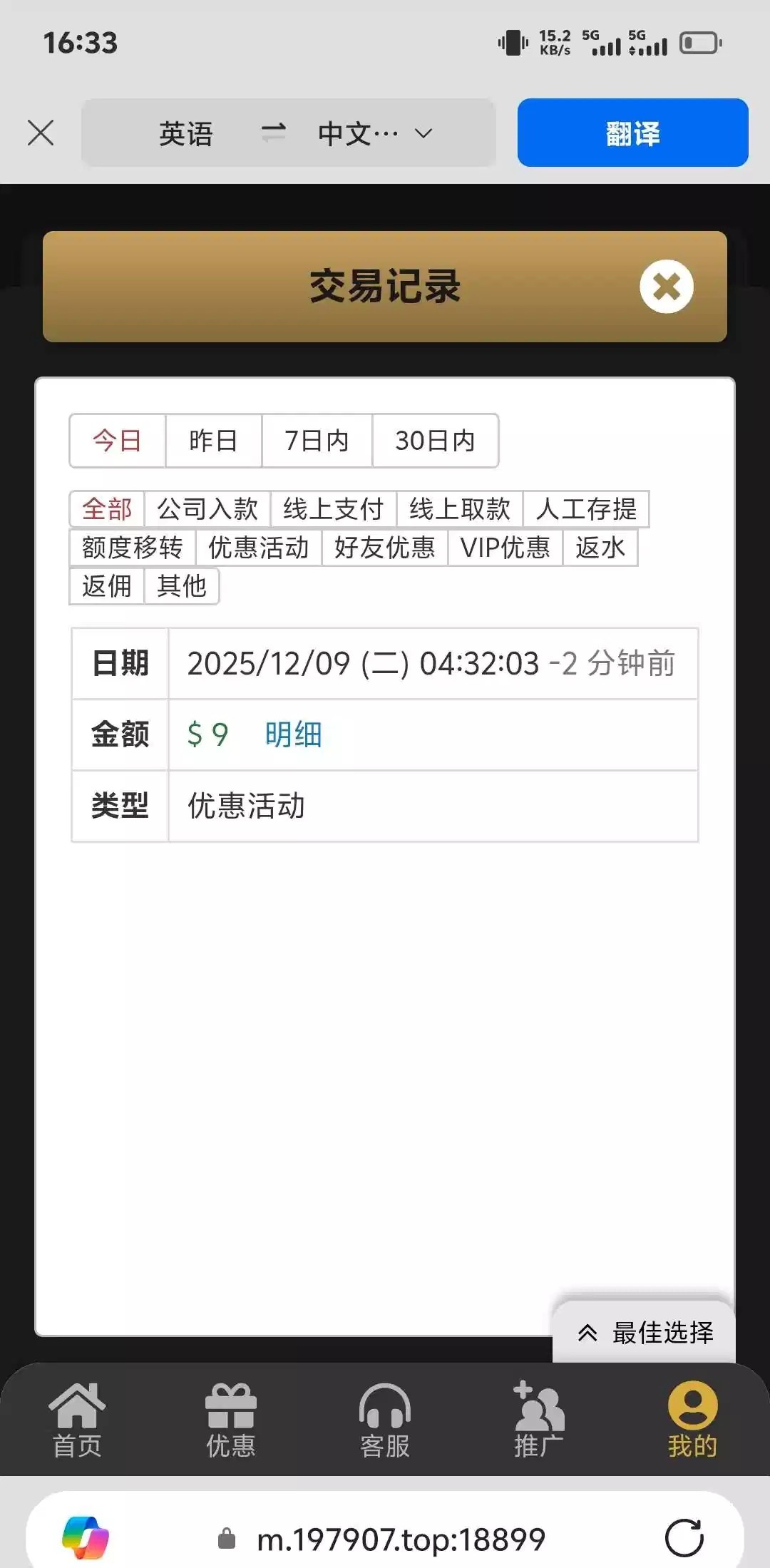Show records for 30日内
Image resolution: width=770 pixels, height=1568 pixels.
pos(435,441)
